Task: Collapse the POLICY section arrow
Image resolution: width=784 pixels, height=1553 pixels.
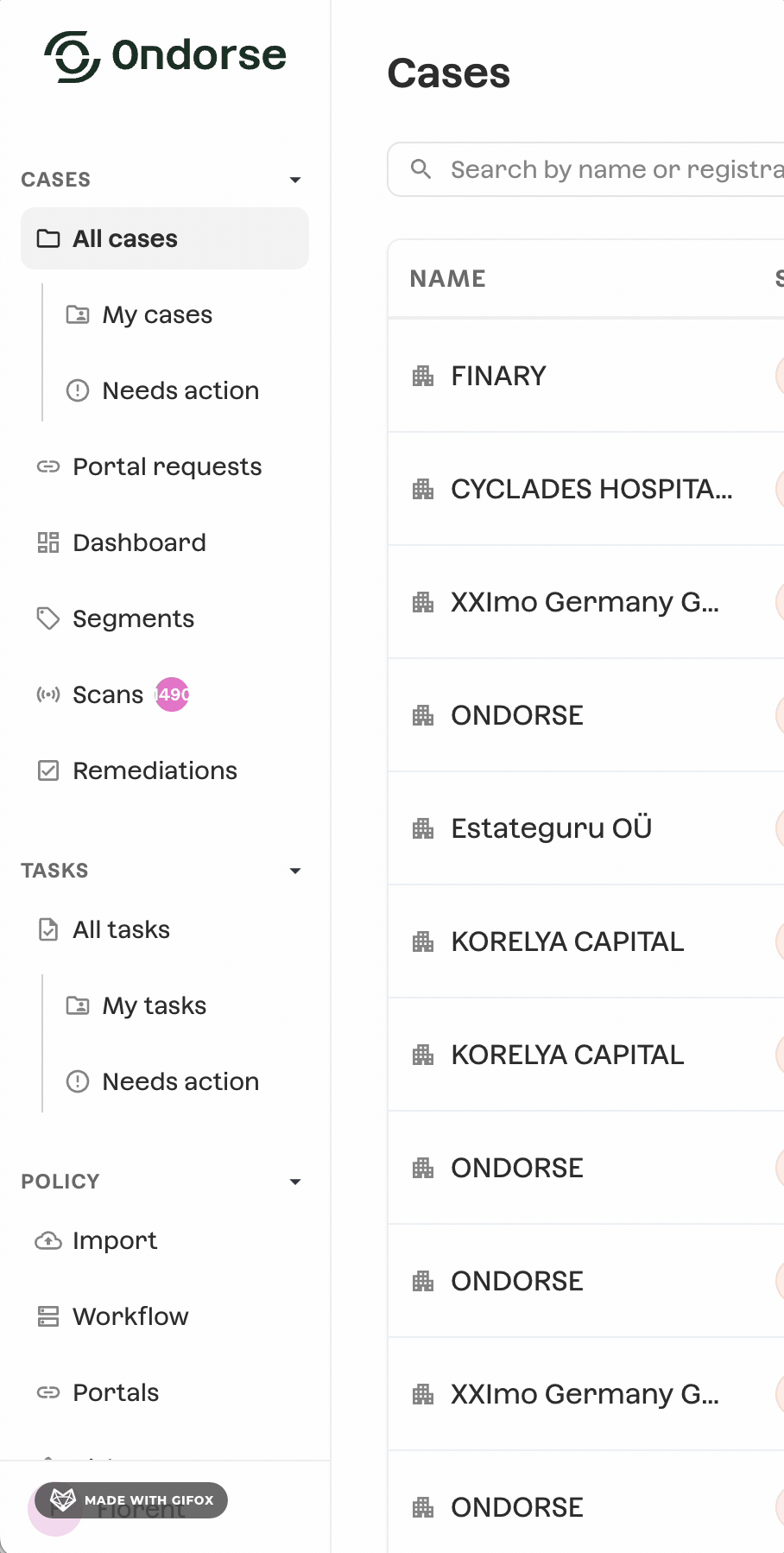Action: click(x=295, y=1182)
